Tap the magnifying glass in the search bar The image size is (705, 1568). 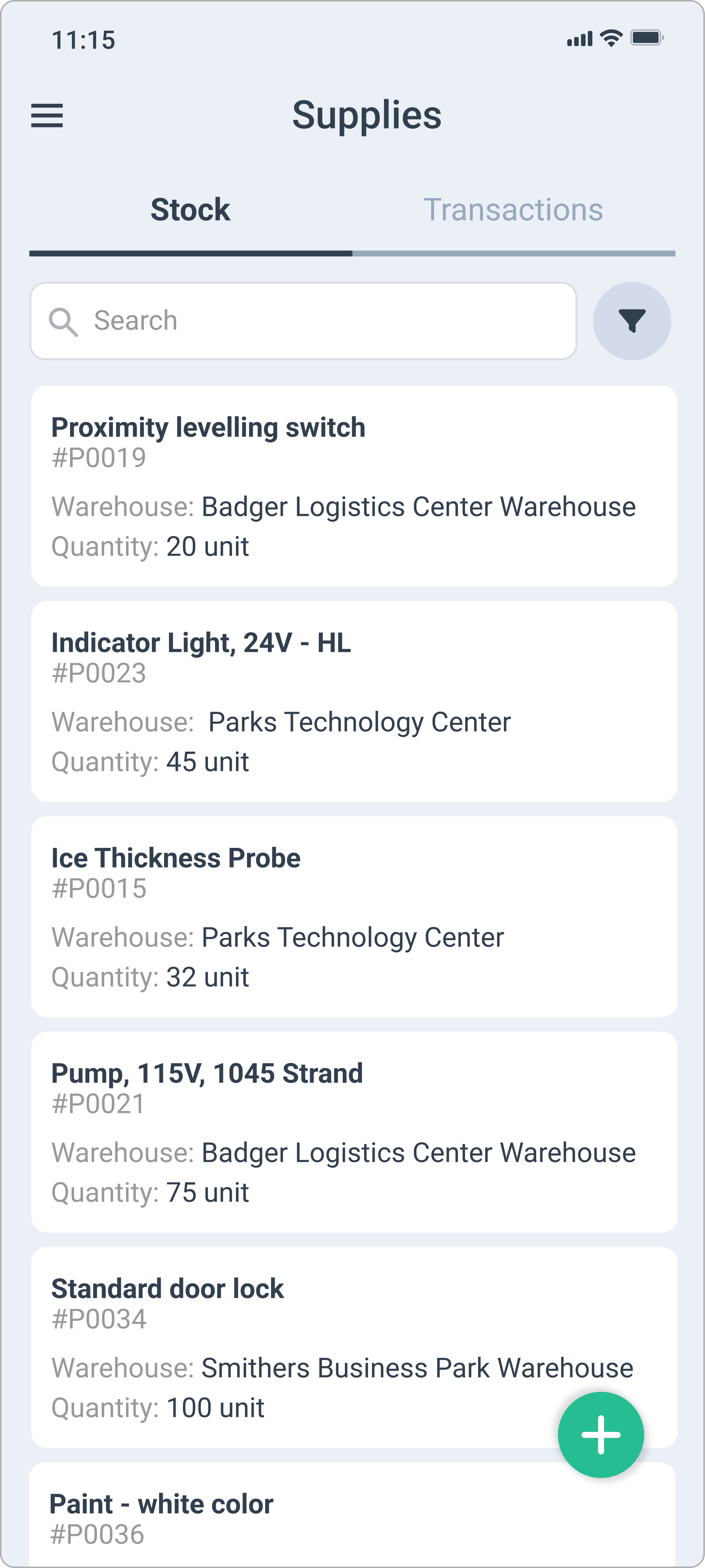point(64,321)
